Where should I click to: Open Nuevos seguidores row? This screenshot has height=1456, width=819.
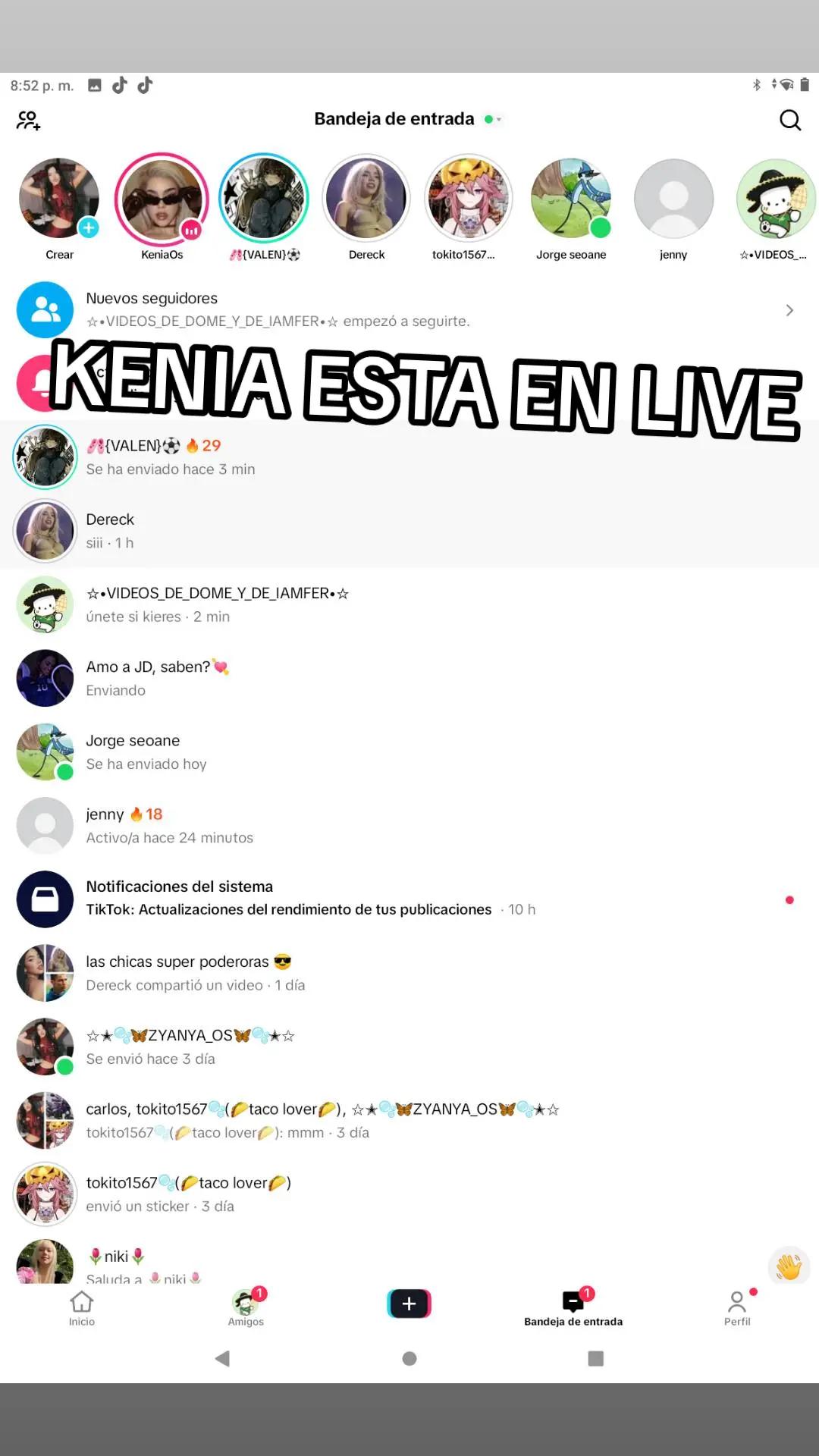coord(409,309)
